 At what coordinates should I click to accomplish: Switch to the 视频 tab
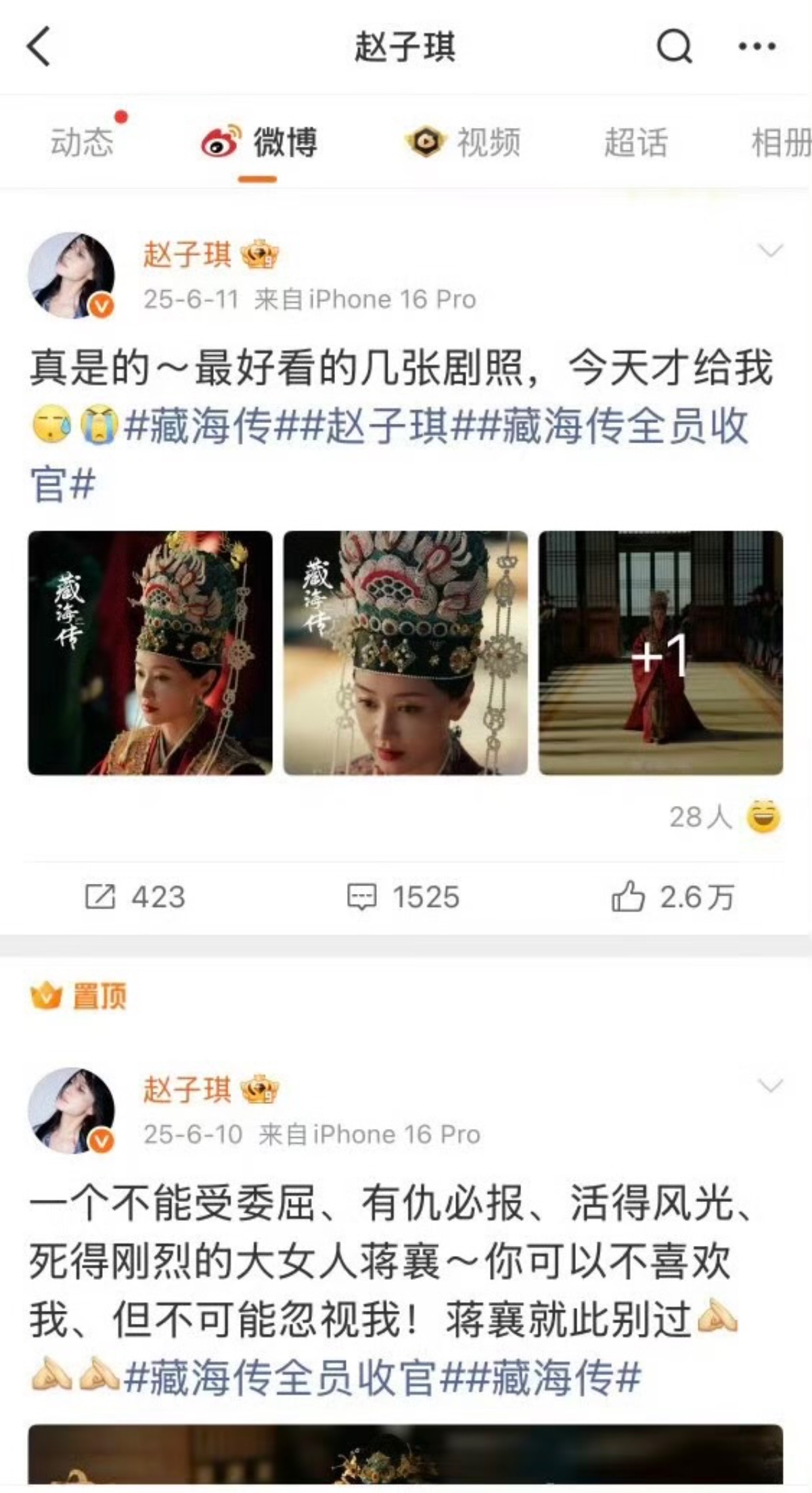(x=464, y=143)
